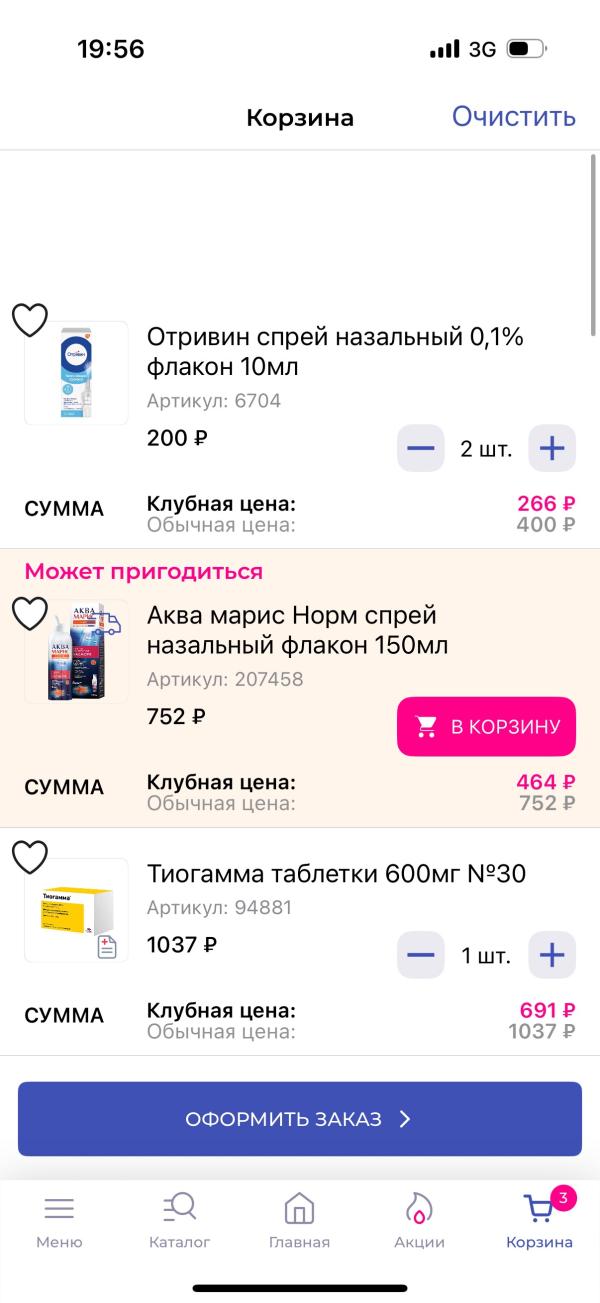The height and width of the screenshot is (1303, 600).
Task: Reduce Тиогамма quantity with minus
Action: pyautogui.click(x=420, y=955)
